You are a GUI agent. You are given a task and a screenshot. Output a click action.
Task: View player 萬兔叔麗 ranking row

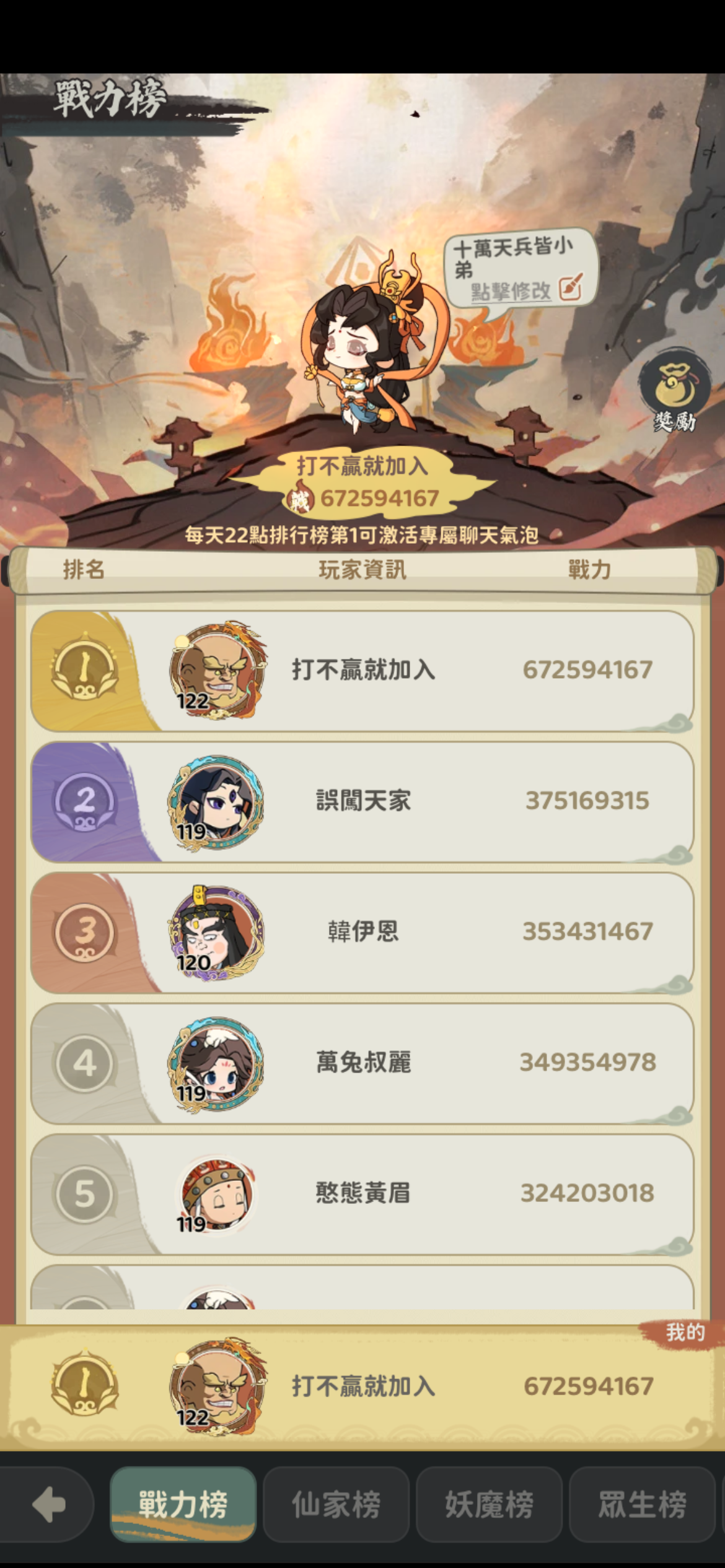(x=362, y=1062)
